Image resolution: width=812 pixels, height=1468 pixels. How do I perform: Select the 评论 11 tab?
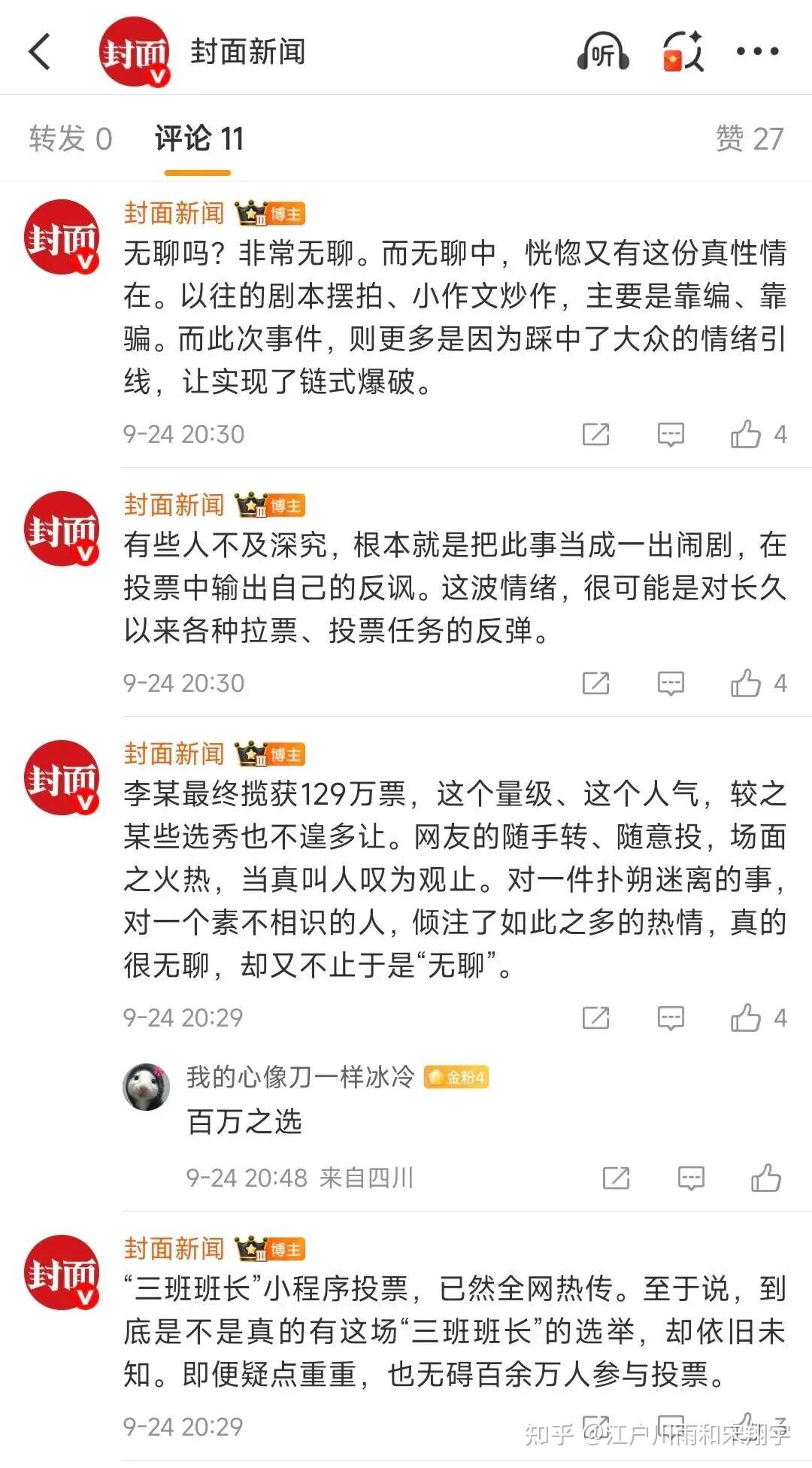coord(198,139)
